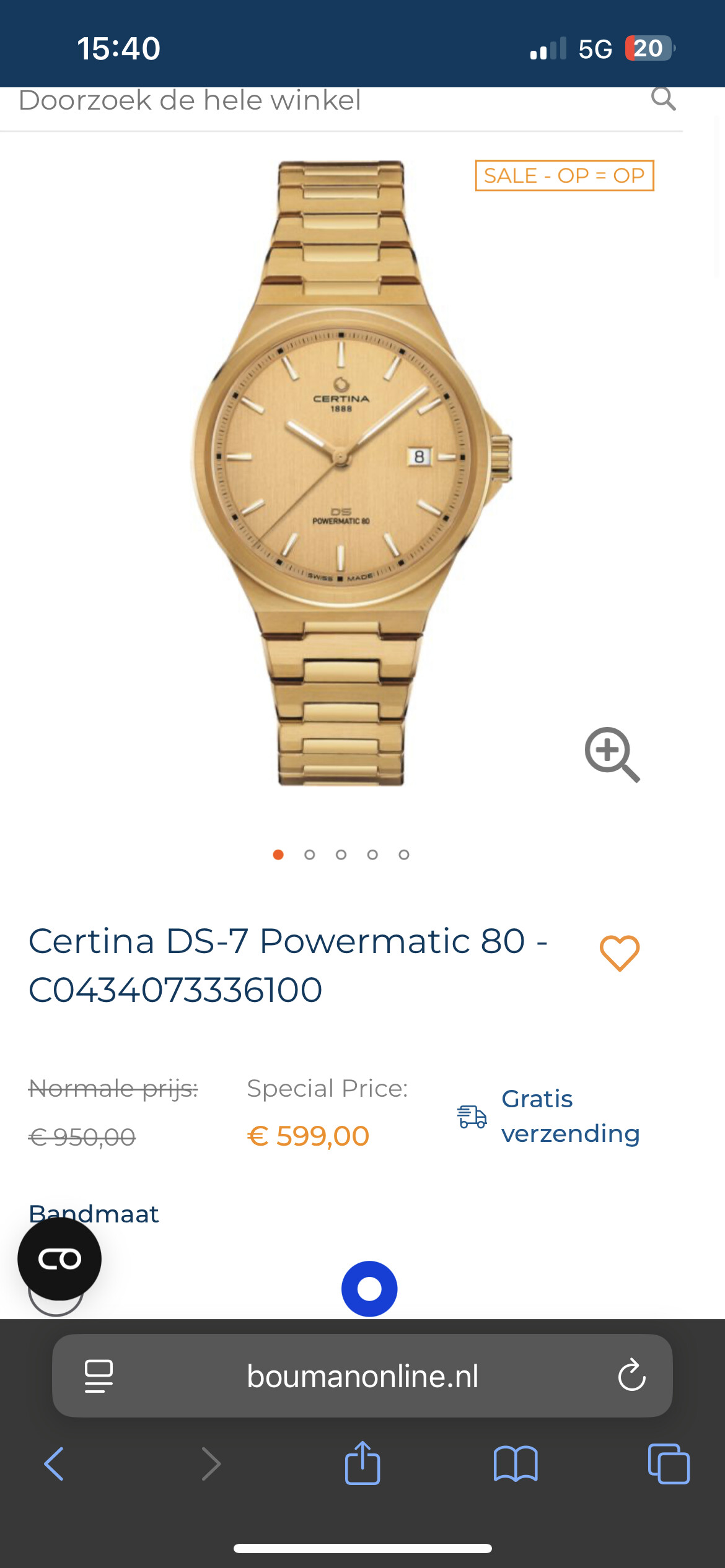The width and height of the screenshot is (725, 1568).
Task: Jump to the fifth gallery image dot
Action: click(404, 855)
